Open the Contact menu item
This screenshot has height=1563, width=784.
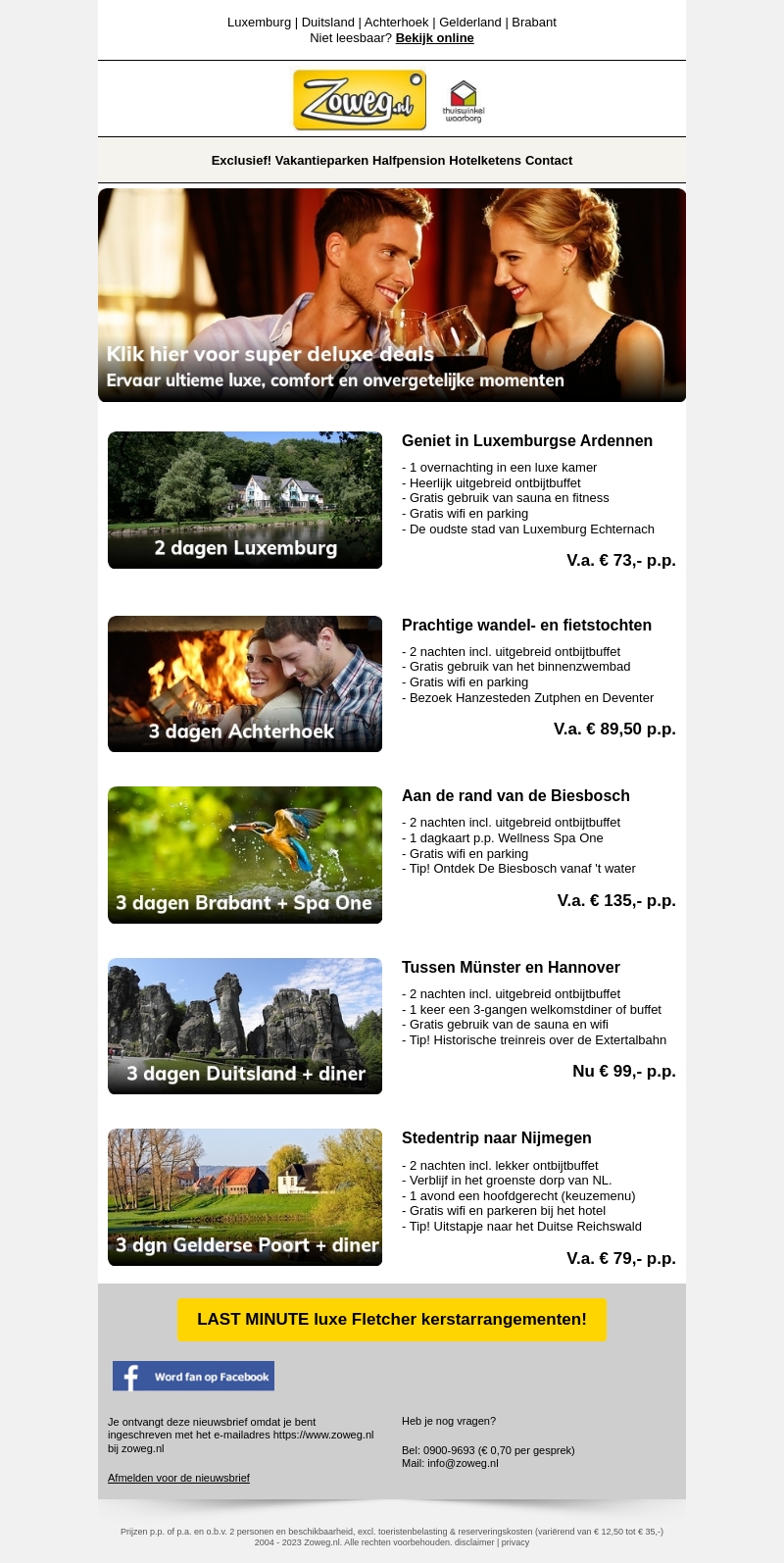tap(549, 161)
